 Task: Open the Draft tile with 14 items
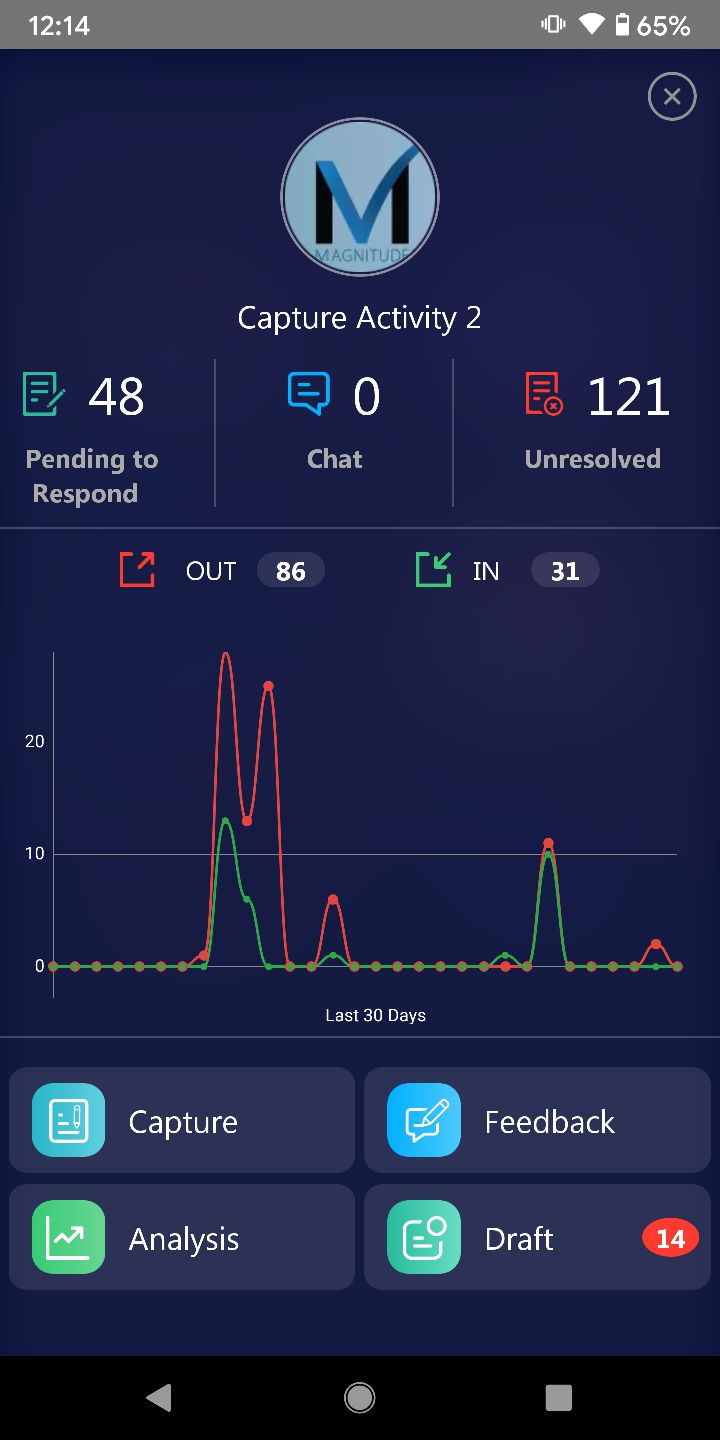[537, 1238]
